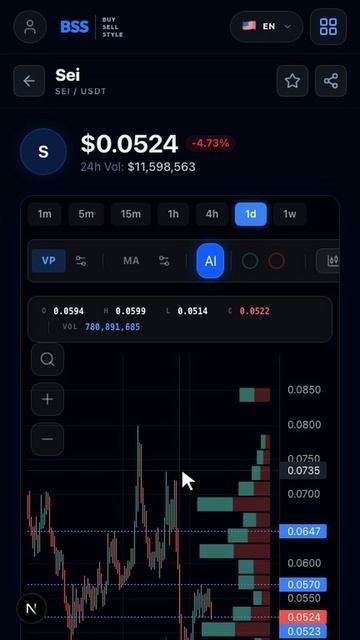Tap the magnifier icon on the chart
This screenshot has height=640, width=360.
(x=47, y=360)
